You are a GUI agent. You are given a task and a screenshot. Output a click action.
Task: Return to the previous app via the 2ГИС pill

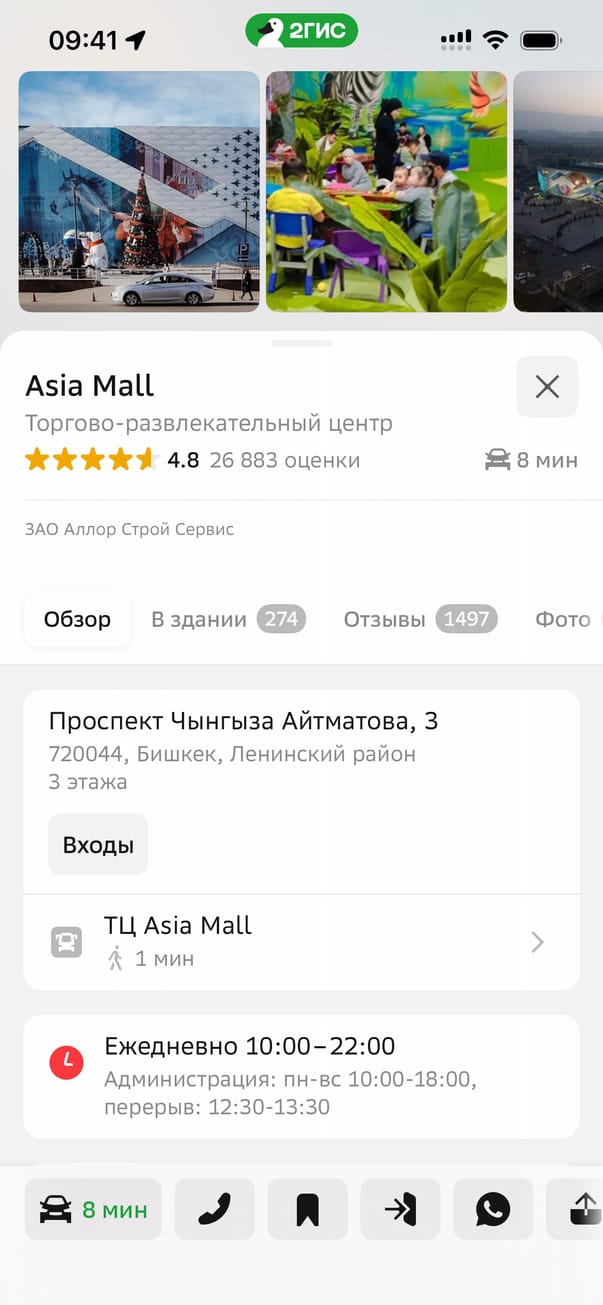tap(301, 31)
